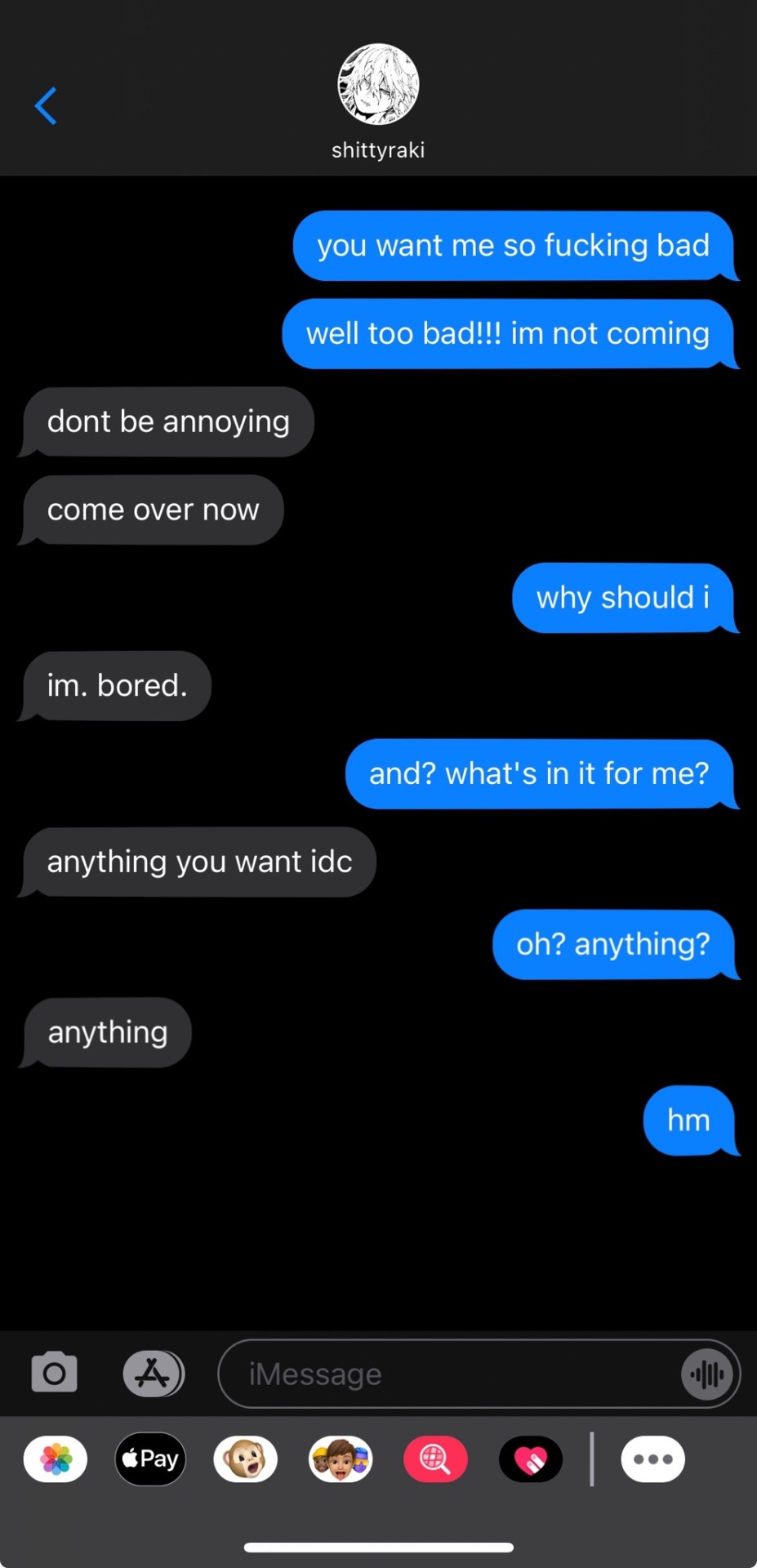Open the Photos app in the drawer
Image resolution: width=757 pixels, height=1568 pixels.
[56, 1459]
